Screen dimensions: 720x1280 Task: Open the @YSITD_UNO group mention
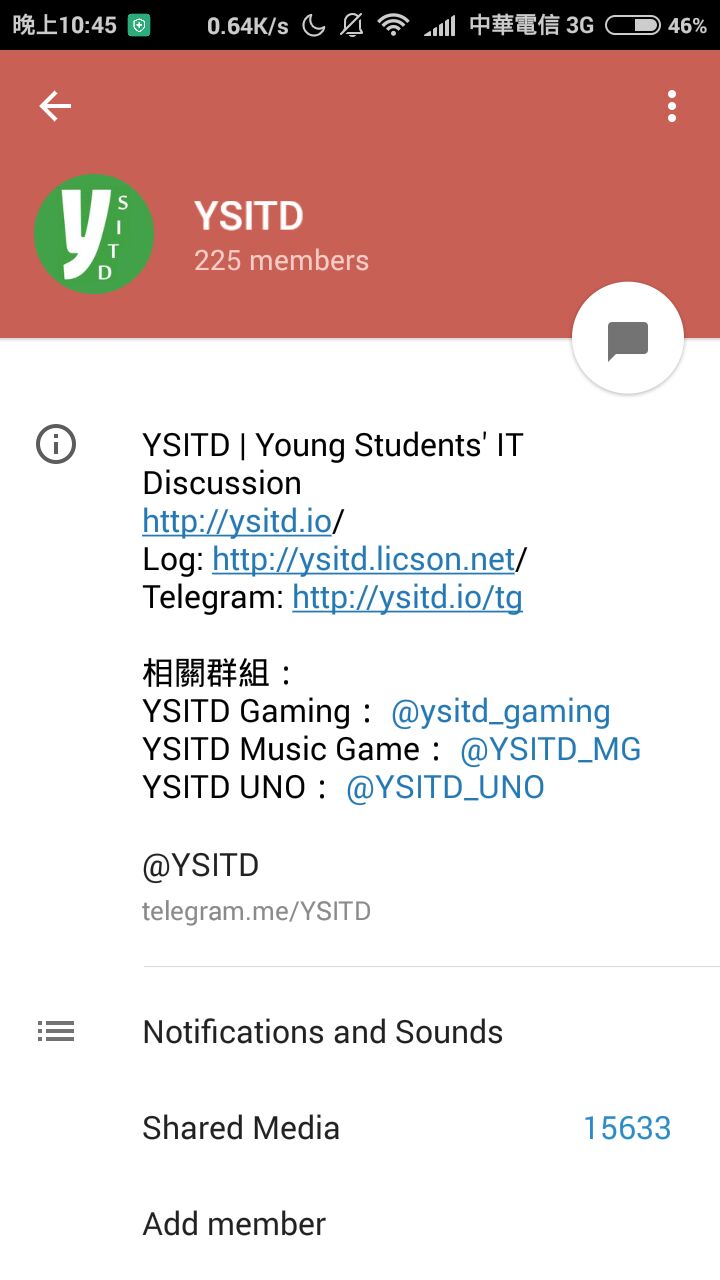coord(445,787)
